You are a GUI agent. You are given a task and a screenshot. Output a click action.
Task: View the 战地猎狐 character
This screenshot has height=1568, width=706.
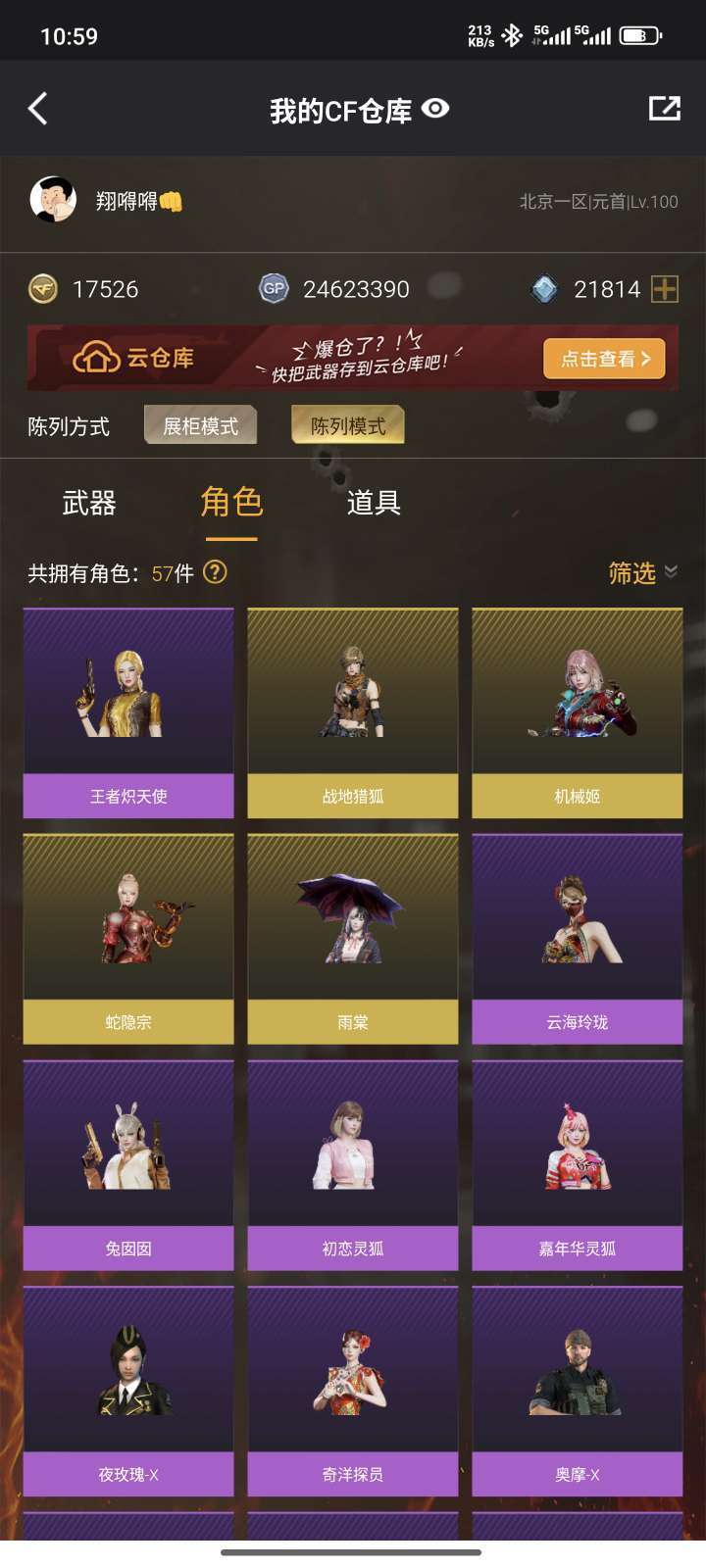(x=353, y=713)
